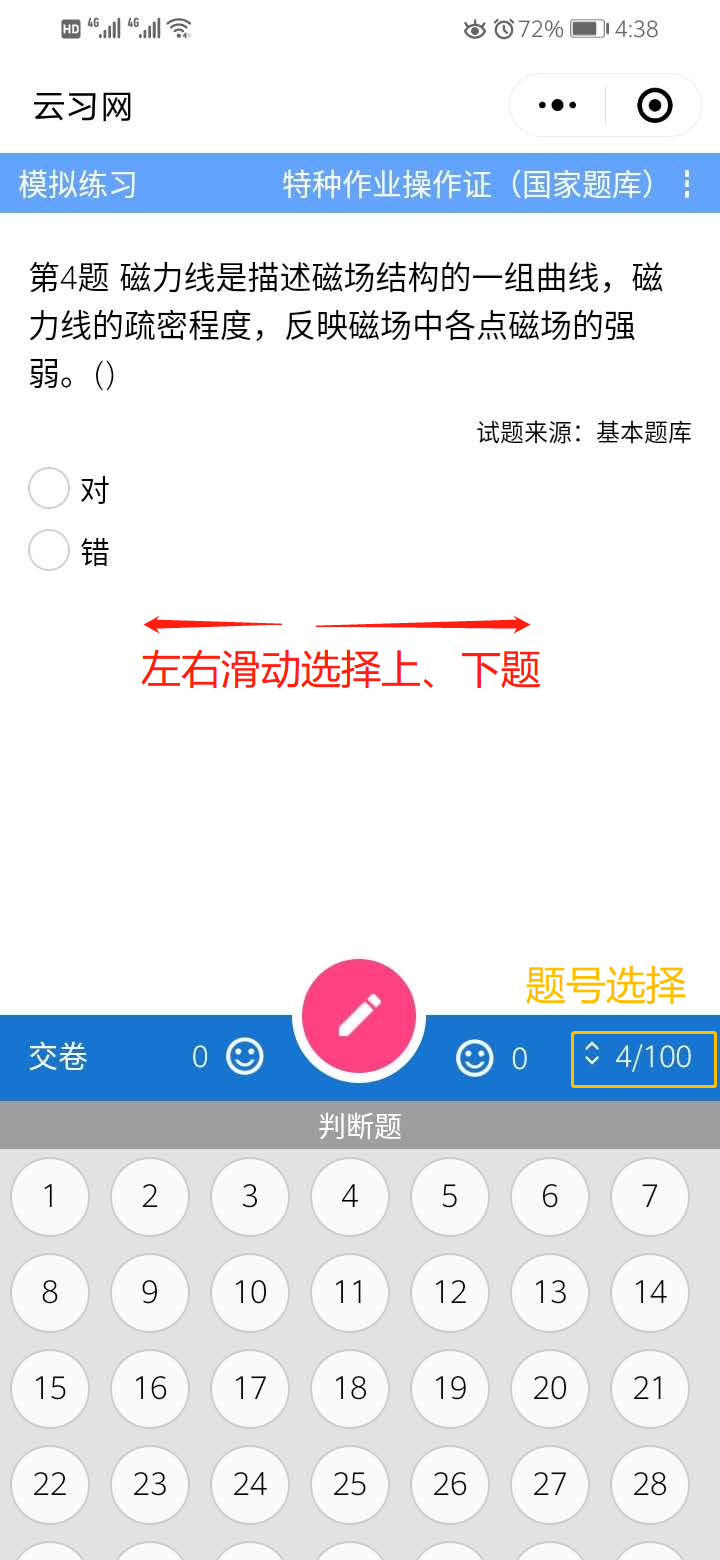This screenshot has height=1560, width=720.
Task: Jump to question 5
Action: 450,1196
